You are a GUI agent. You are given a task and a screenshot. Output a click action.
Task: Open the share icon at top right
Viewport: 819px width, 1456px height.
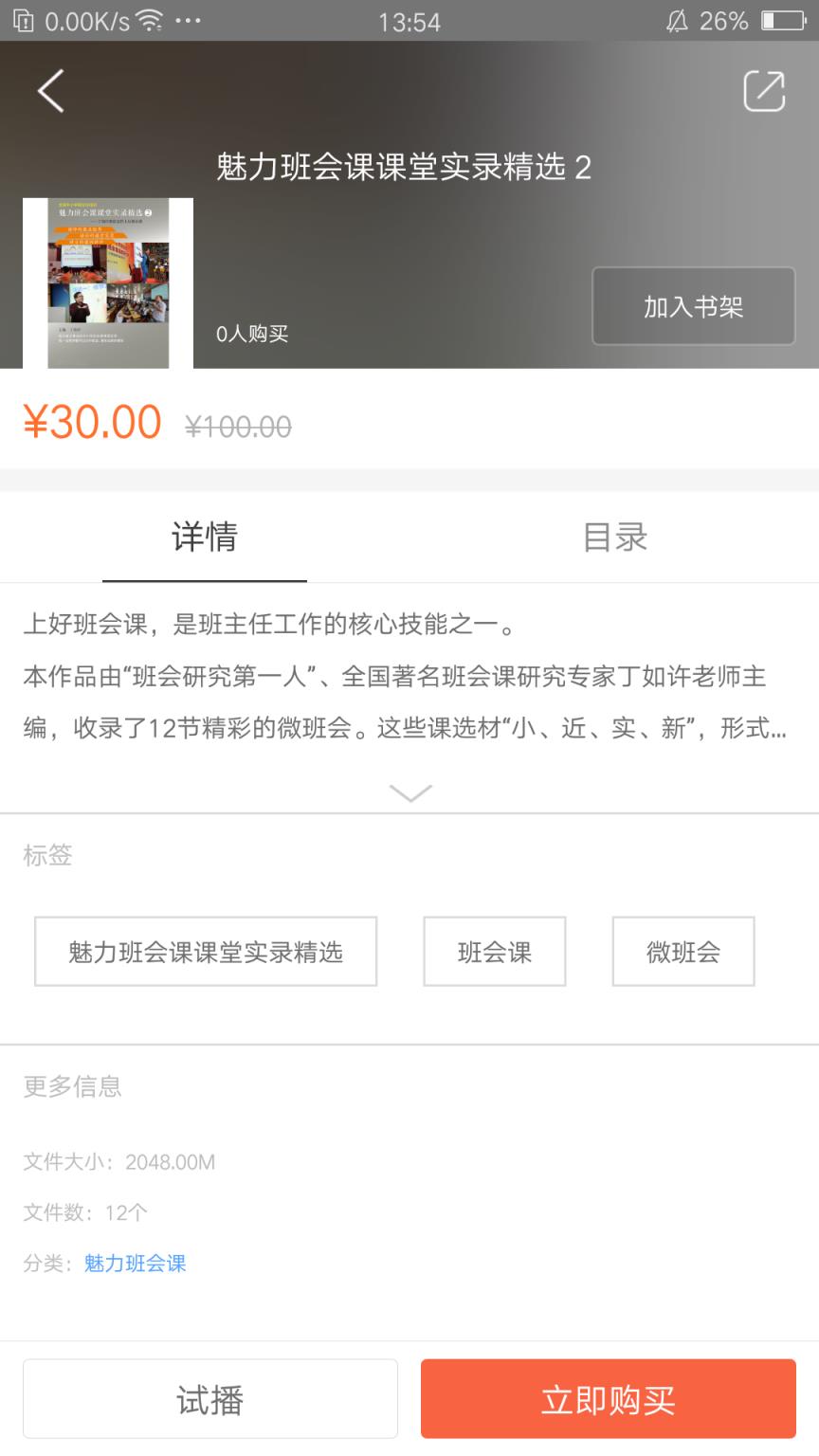766,91
